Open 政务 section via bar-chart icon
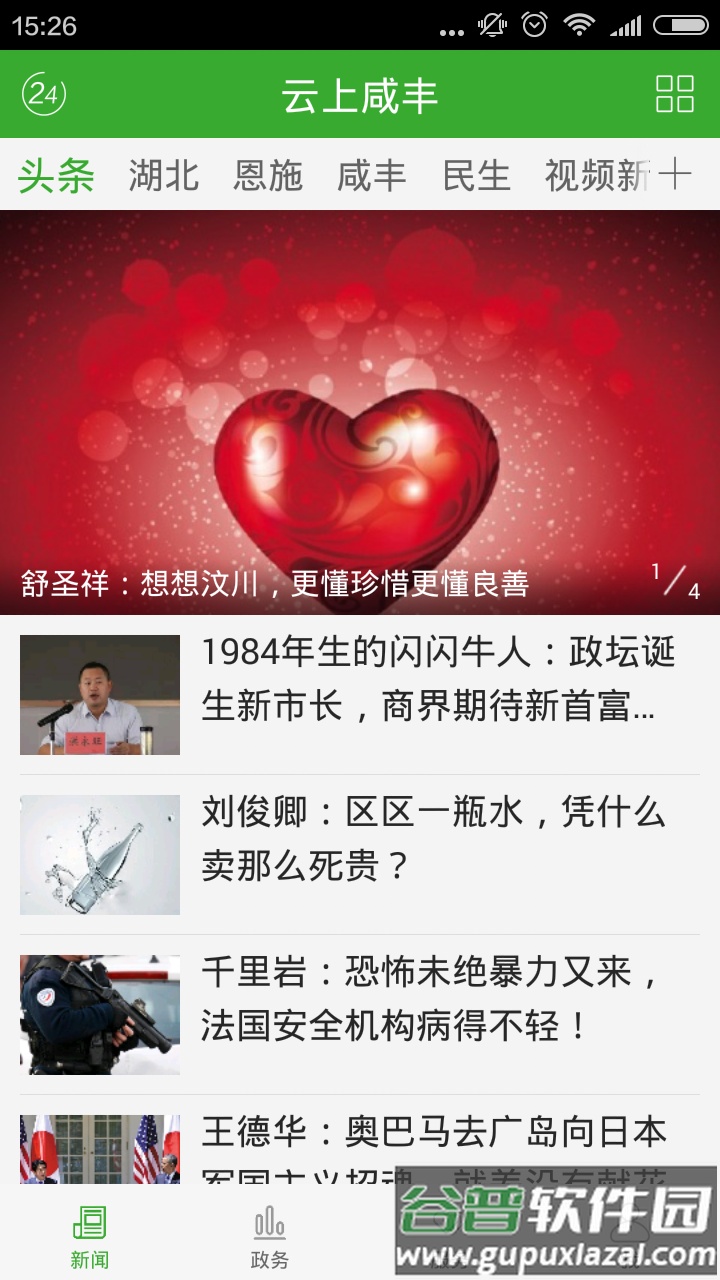 (x=270, y=1225)
